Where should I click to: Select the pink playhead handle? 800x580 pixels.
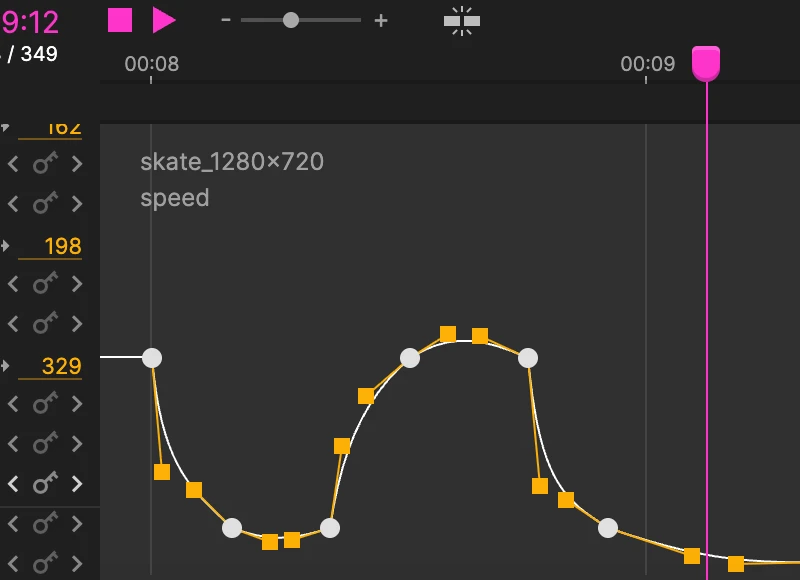point(706,62)
